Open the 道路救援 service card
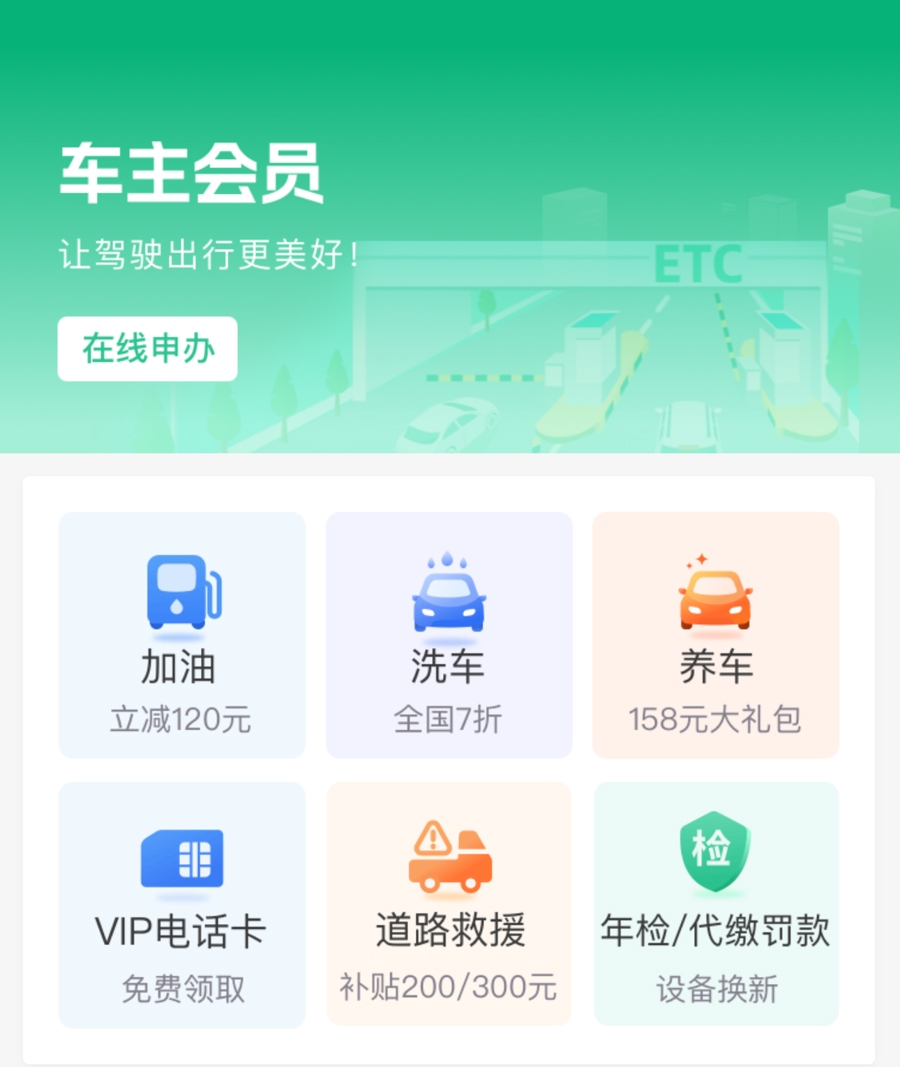This screenshot has width=900, height=1067. [x=449, y=905]
